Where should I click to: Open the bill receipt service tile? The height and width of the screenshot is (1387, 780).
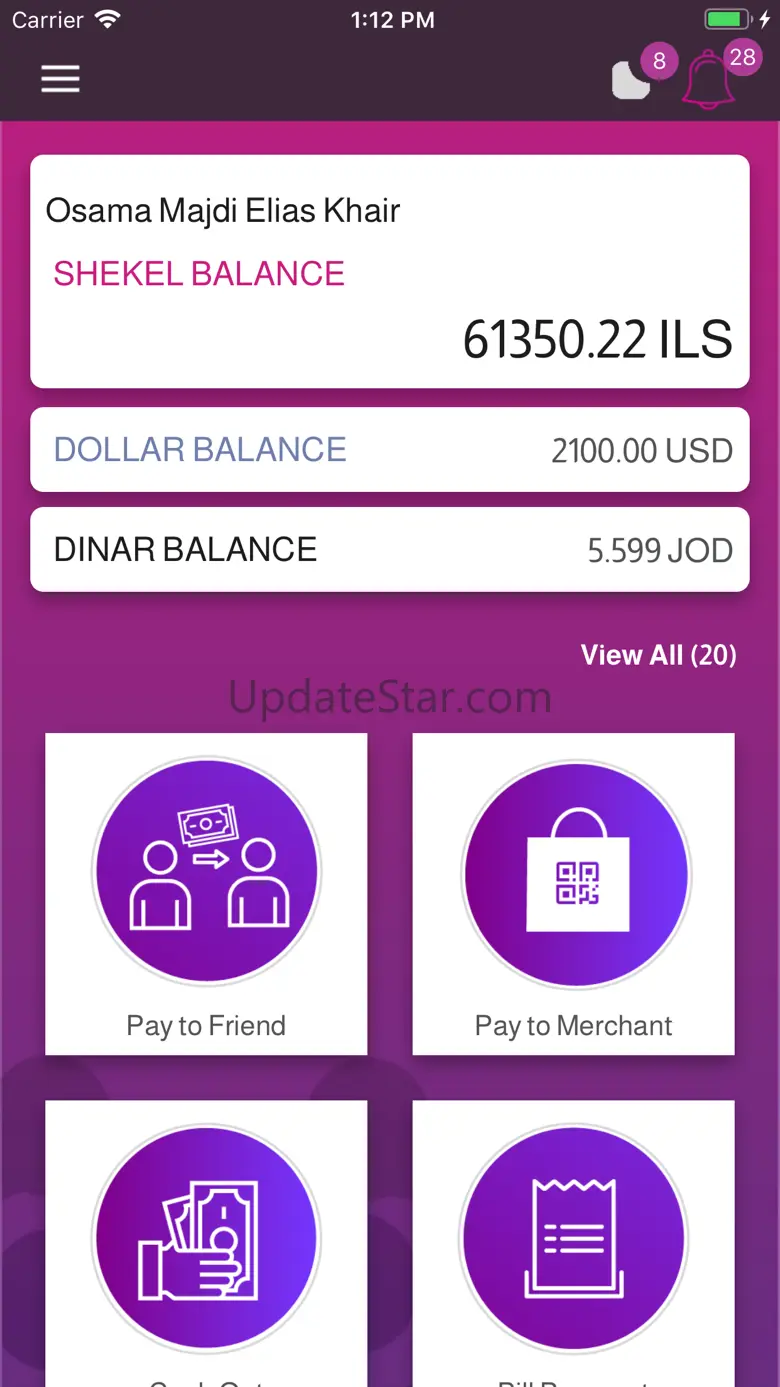[x=574, y=1243]
